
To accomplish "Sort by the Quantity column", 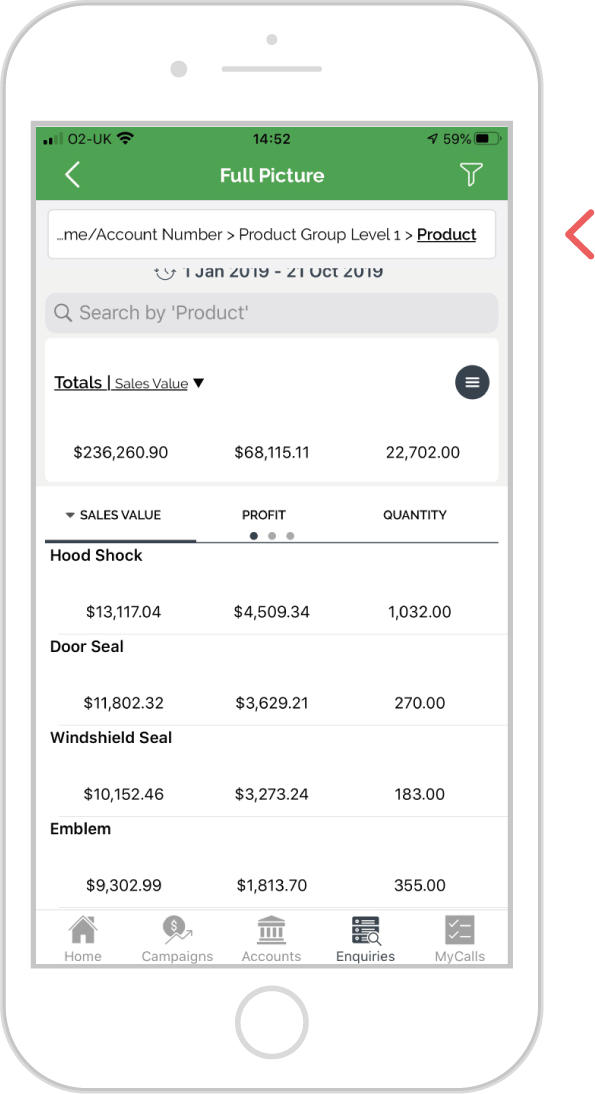I will pyautogui.click(x=414, y=516).
